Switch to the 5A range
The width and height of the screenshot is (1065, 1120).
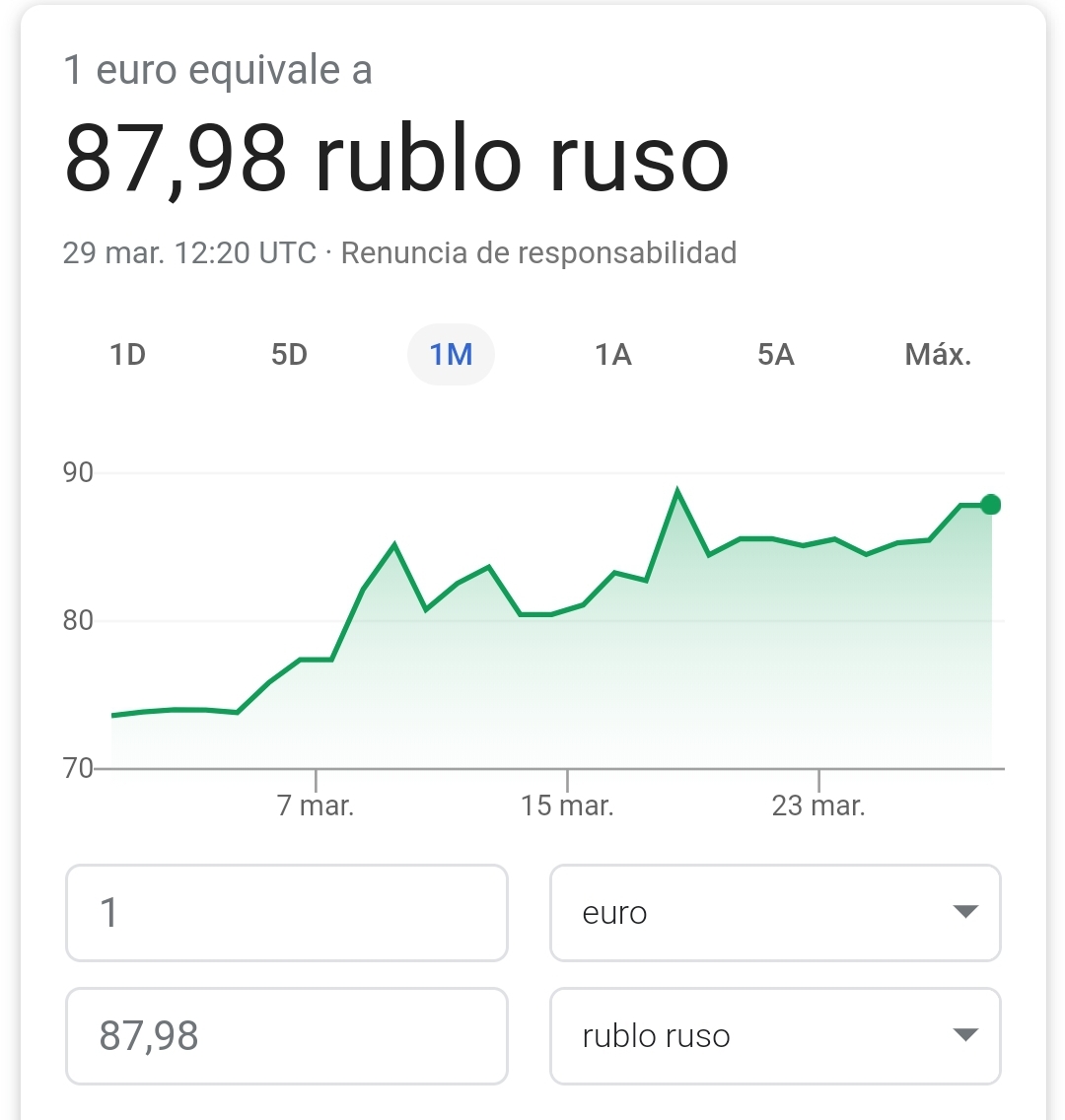click(776, 354)
